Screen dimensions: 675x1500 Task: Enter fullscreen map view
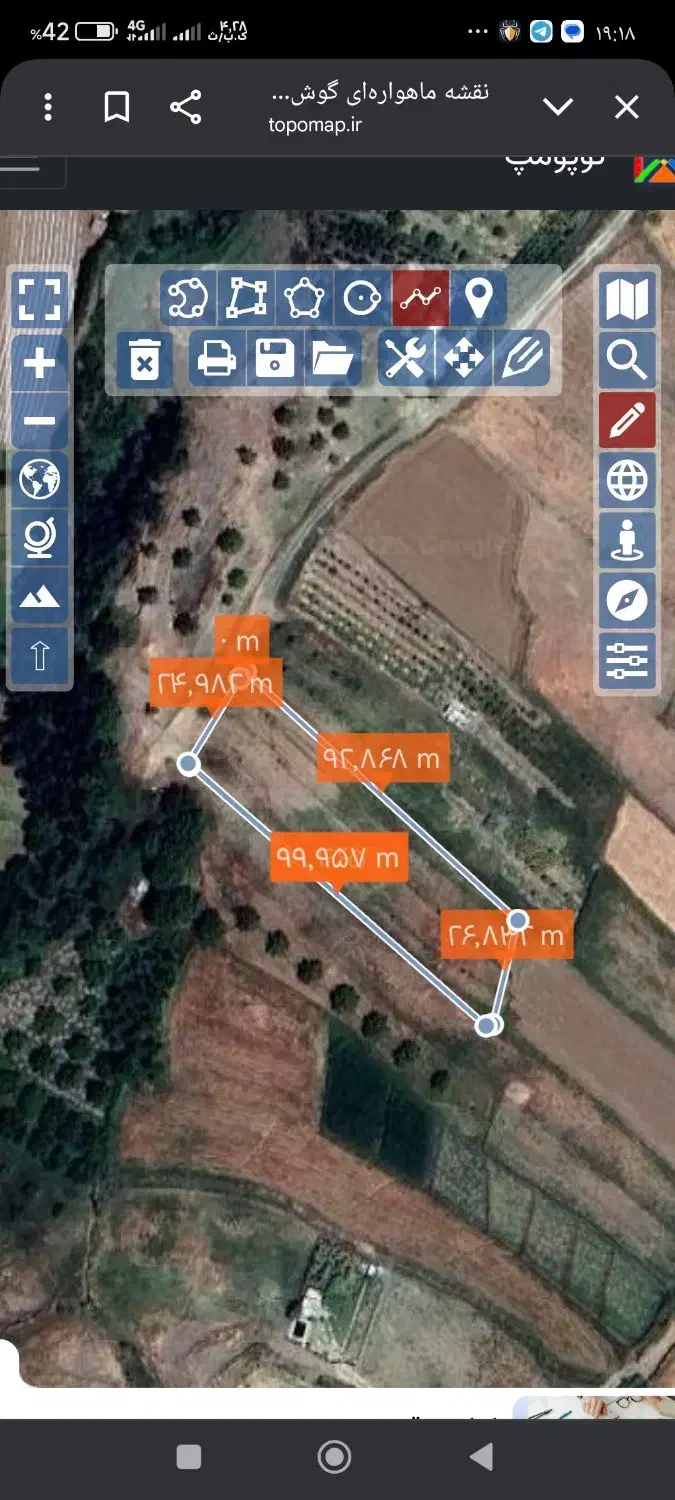tap(40, 299)
